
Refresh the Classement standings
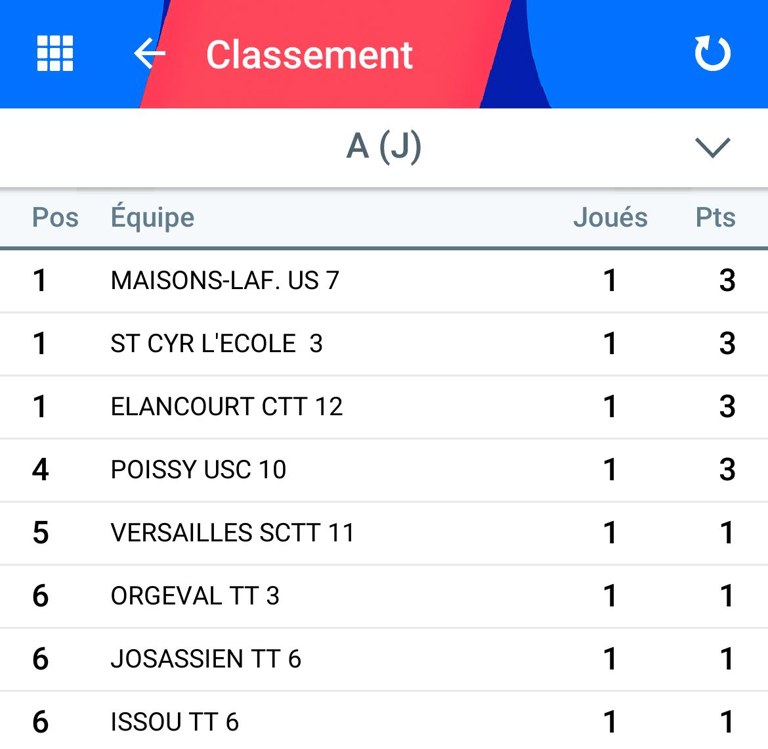(x=712, y=54)
